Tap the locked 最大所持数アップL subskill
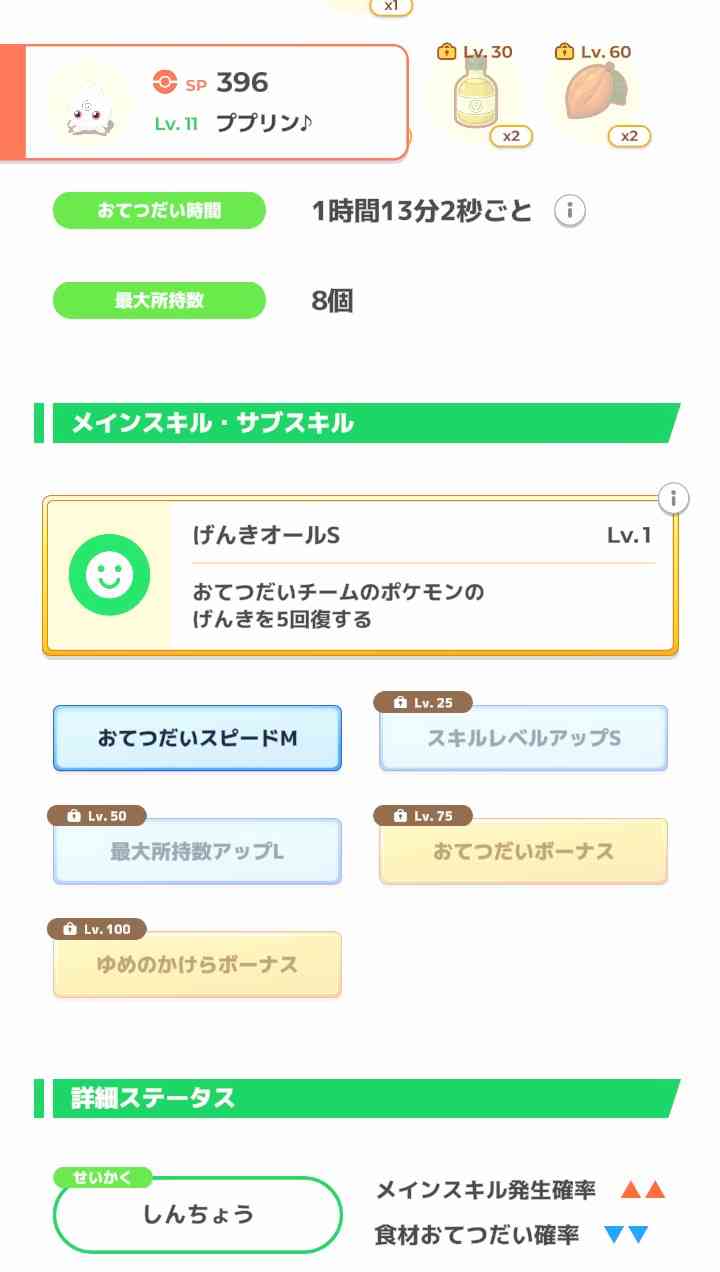This screenshot has height=1272, width=720. (196, 851)
